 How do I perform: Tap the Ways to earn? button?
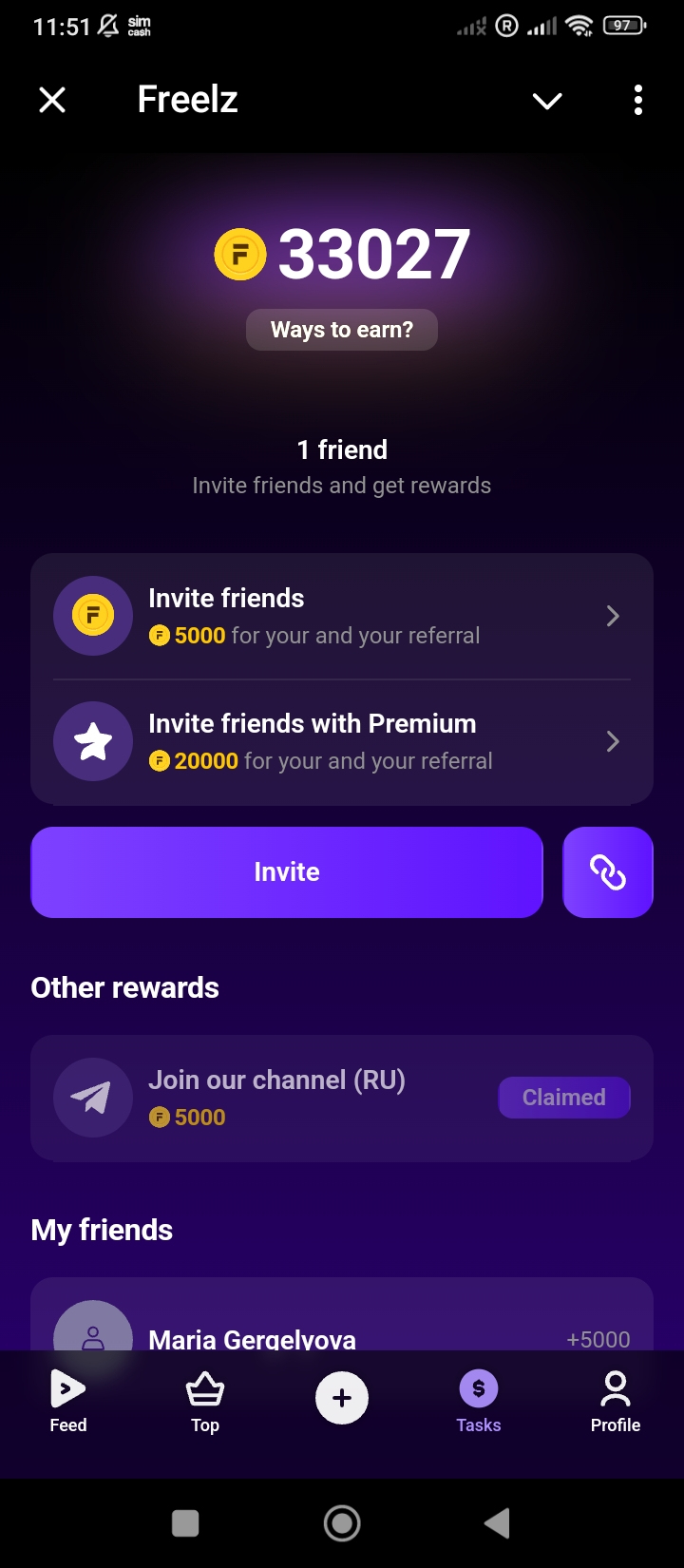click(342, 330)
